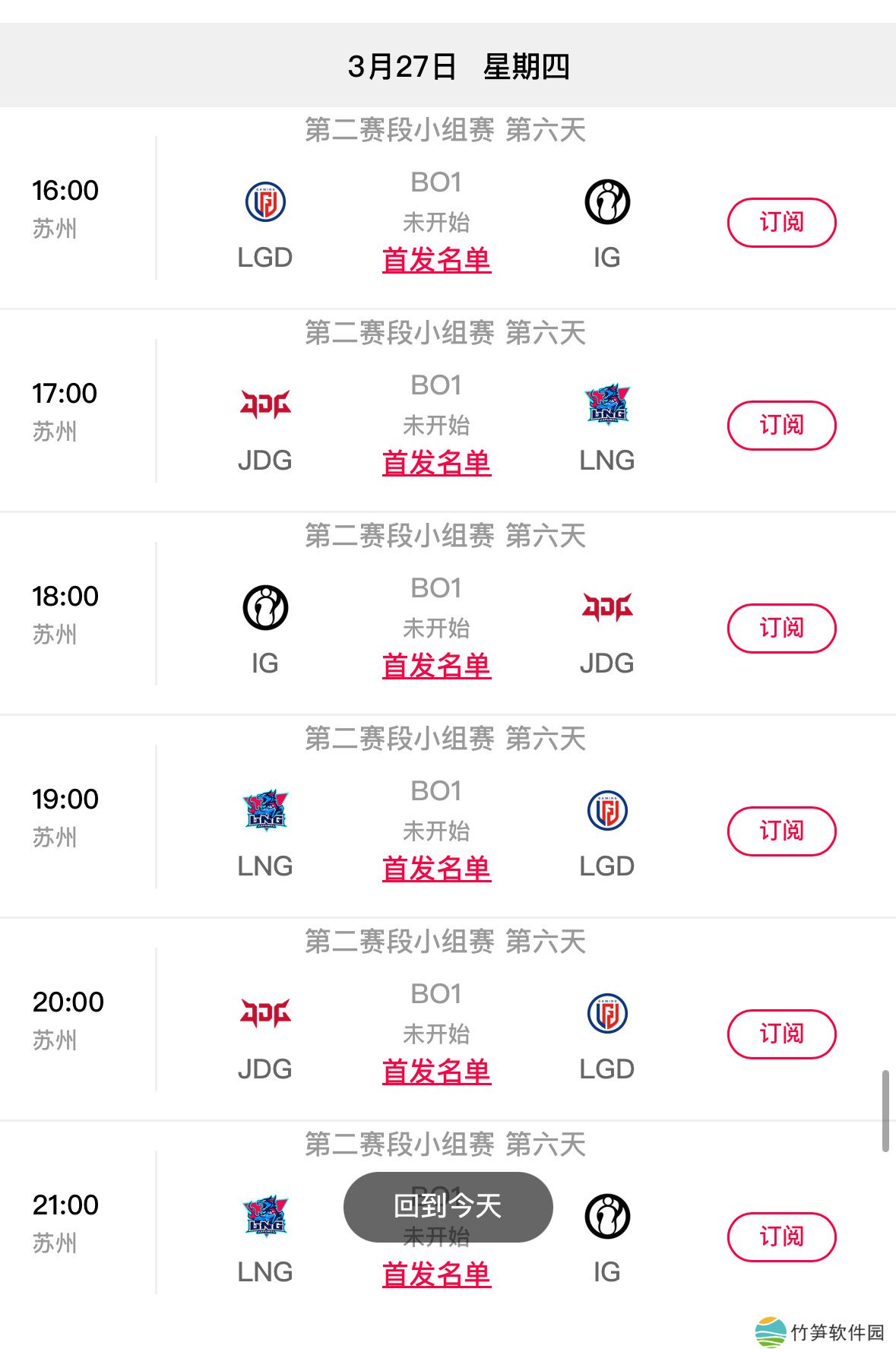
Task: Open starting lineup for 18:00 IG vs JDG
Action: (x=436, y=667)
